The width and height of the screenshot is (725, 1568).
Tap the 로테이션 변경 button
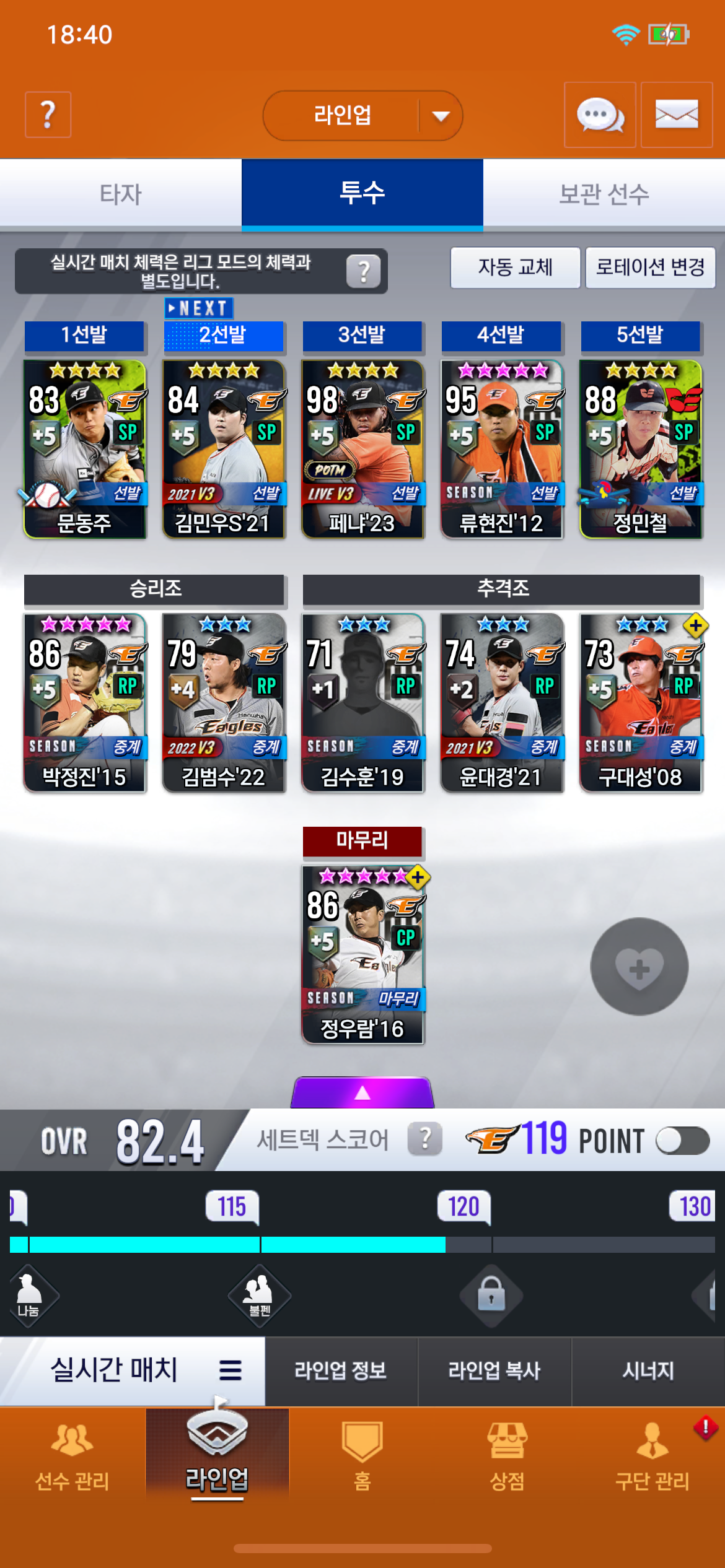point(650,268)
